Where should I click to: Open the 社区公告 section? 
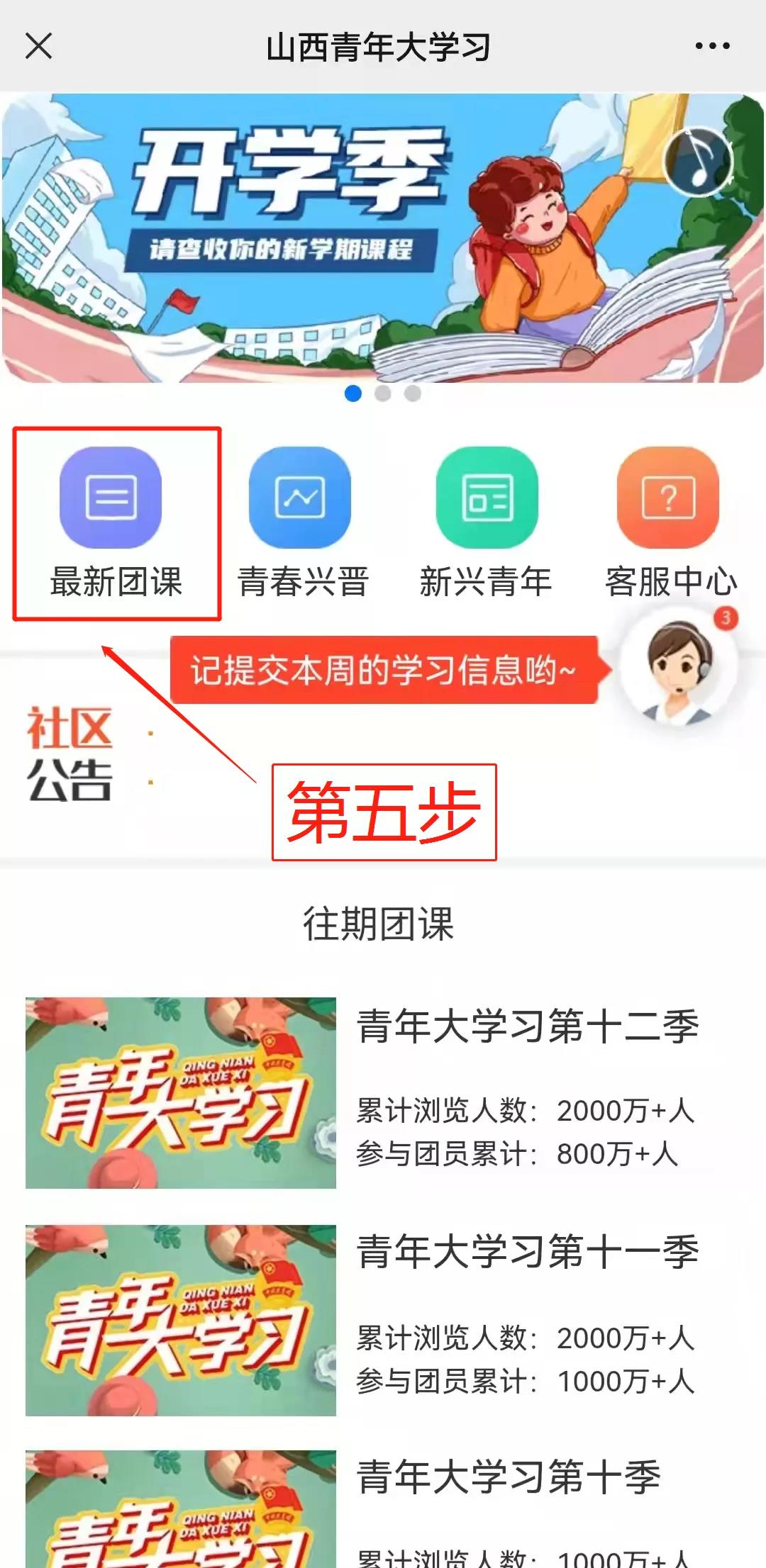coord(70,754)
